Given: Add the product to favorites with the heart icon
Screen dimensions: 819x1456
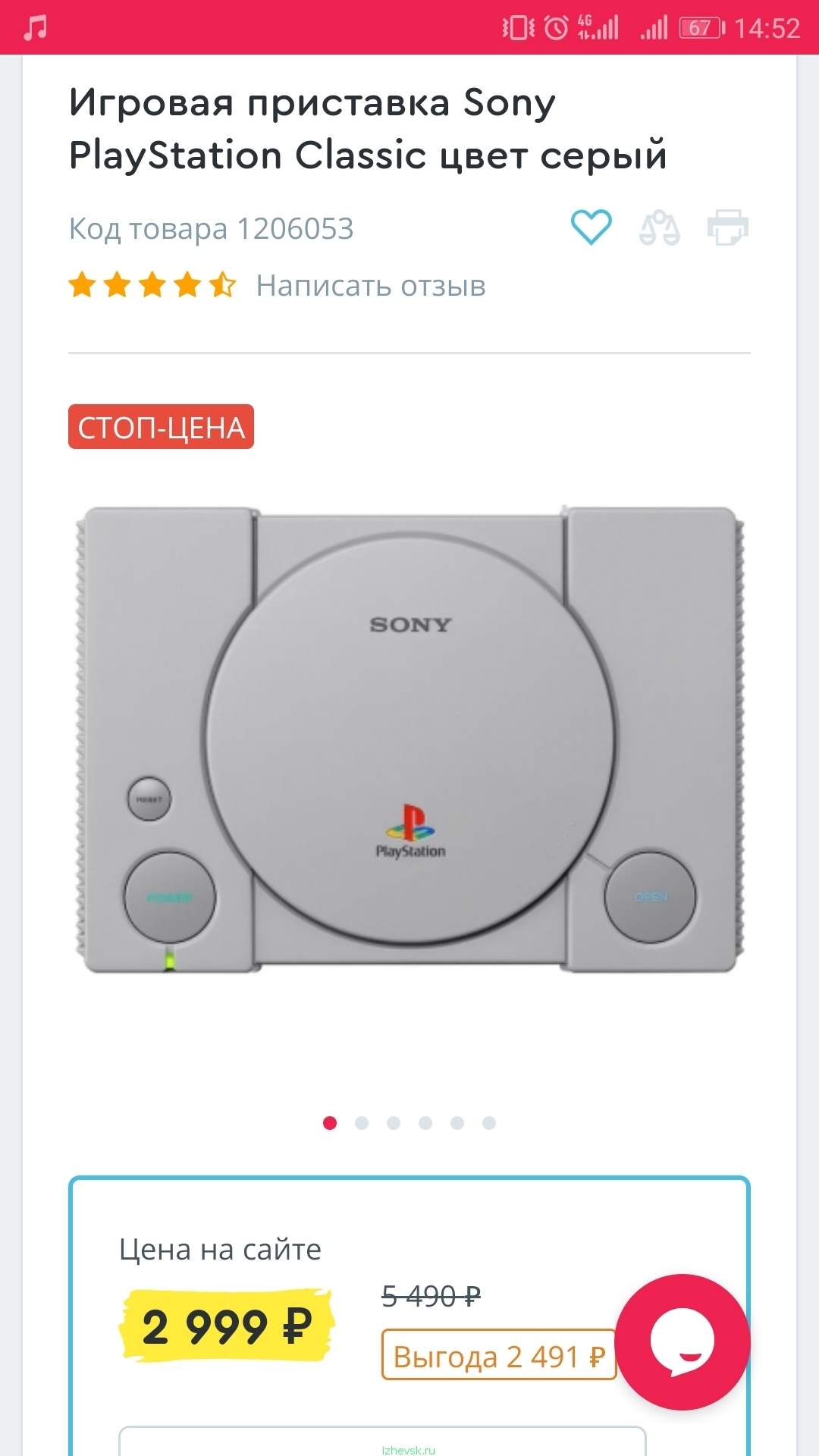Looking at the screenshot, I should click(x=591, y=227).
